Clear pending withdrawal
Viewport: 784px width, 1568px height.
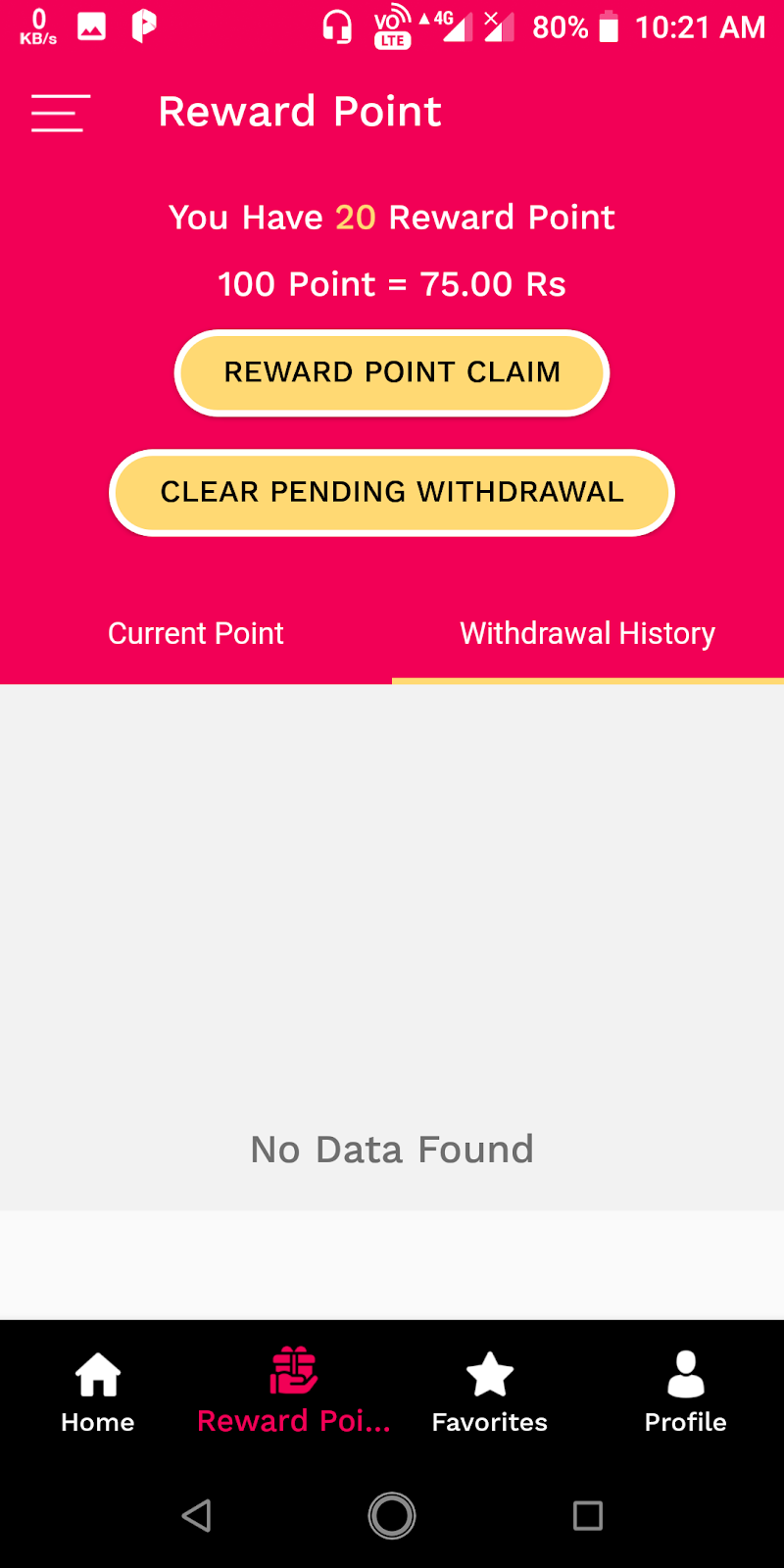click(392, 492)
